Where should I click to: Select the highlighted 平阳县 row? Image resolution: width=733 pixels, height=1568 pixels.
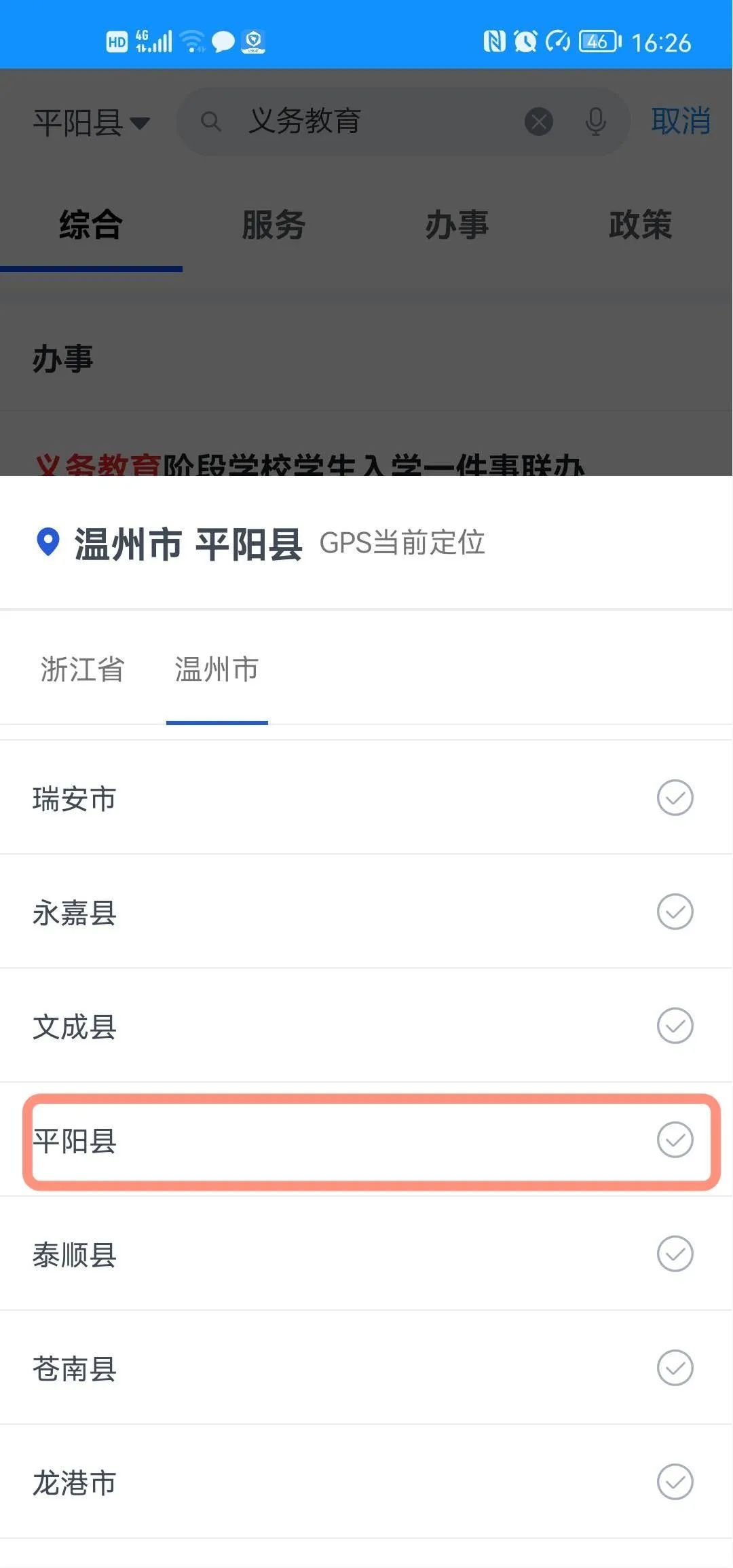click(x=366, y=1140)
